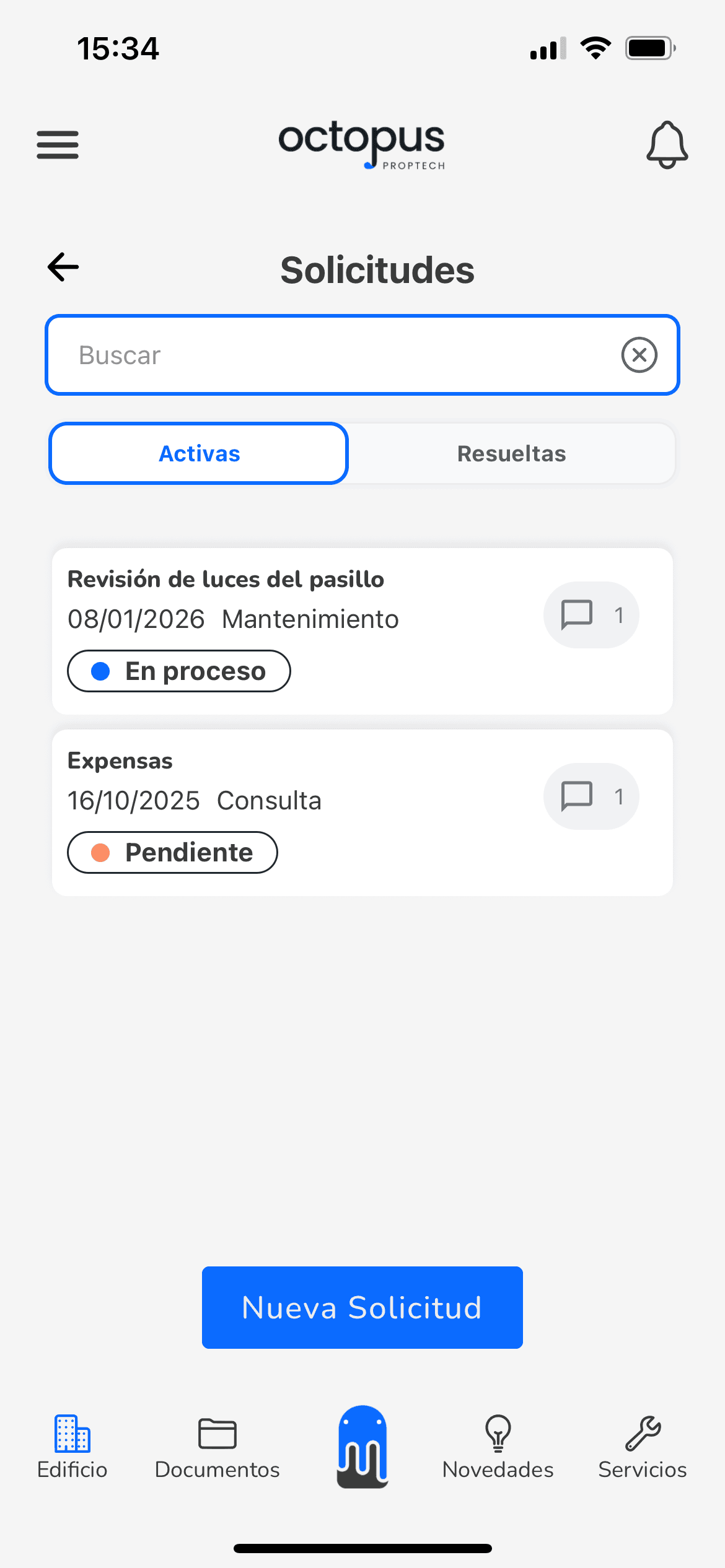Tap the octopus home button
This screenshot has width=725, height=1568.
[362, 1447]
